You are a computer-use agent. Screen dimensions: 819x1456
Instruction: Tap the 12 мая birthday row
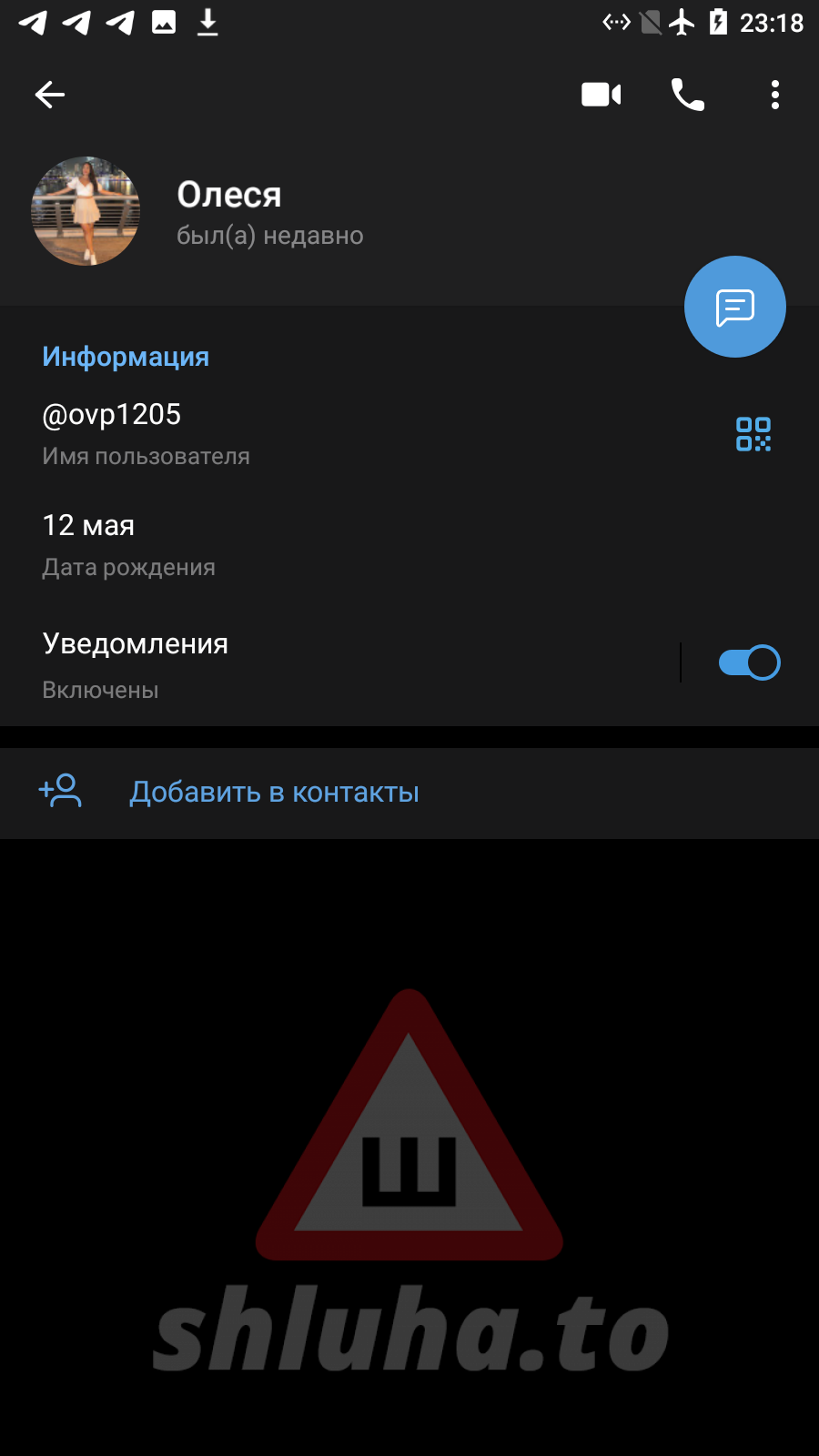pos(273,544)
